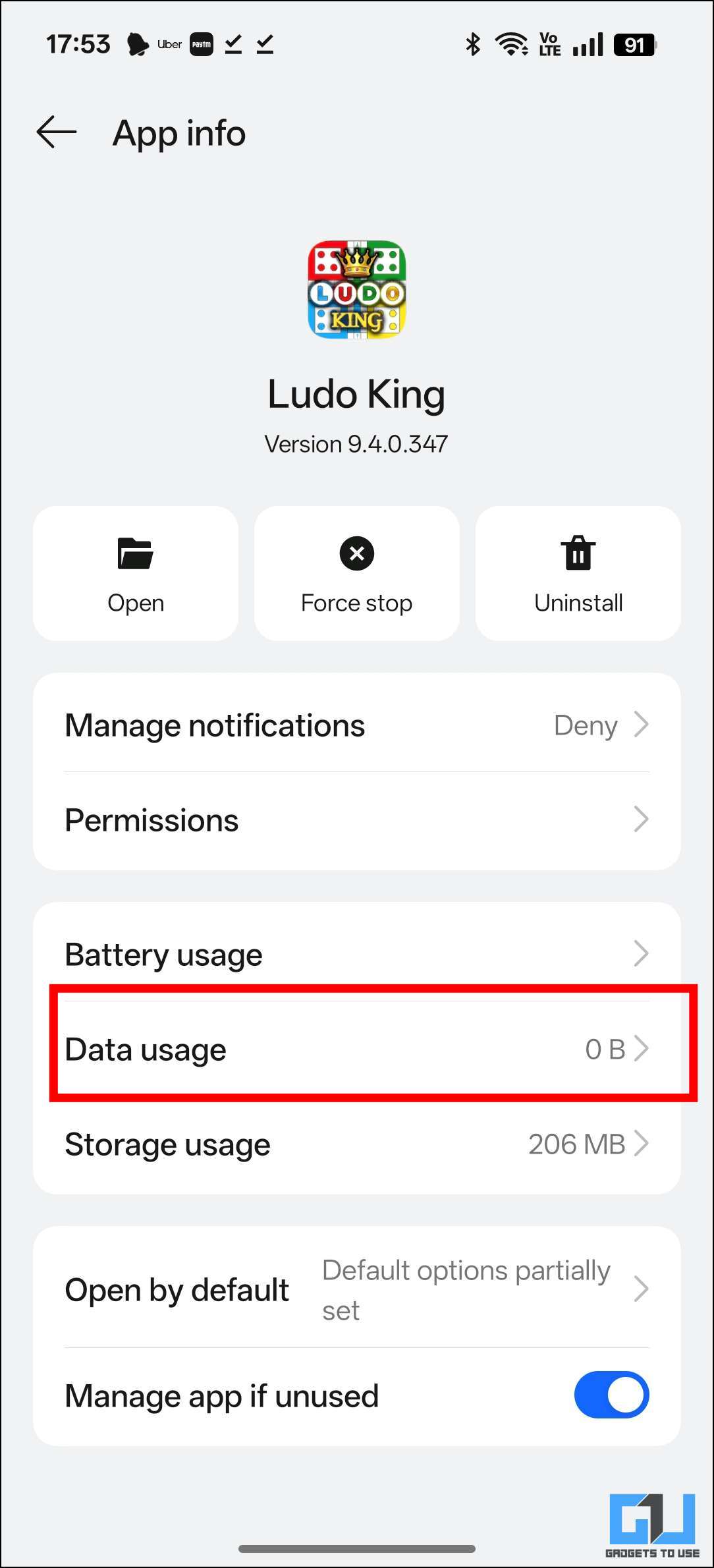Open Manage notifications settings
The width and height of the screenshot is (714, 1568).
(x=357, y=725)
